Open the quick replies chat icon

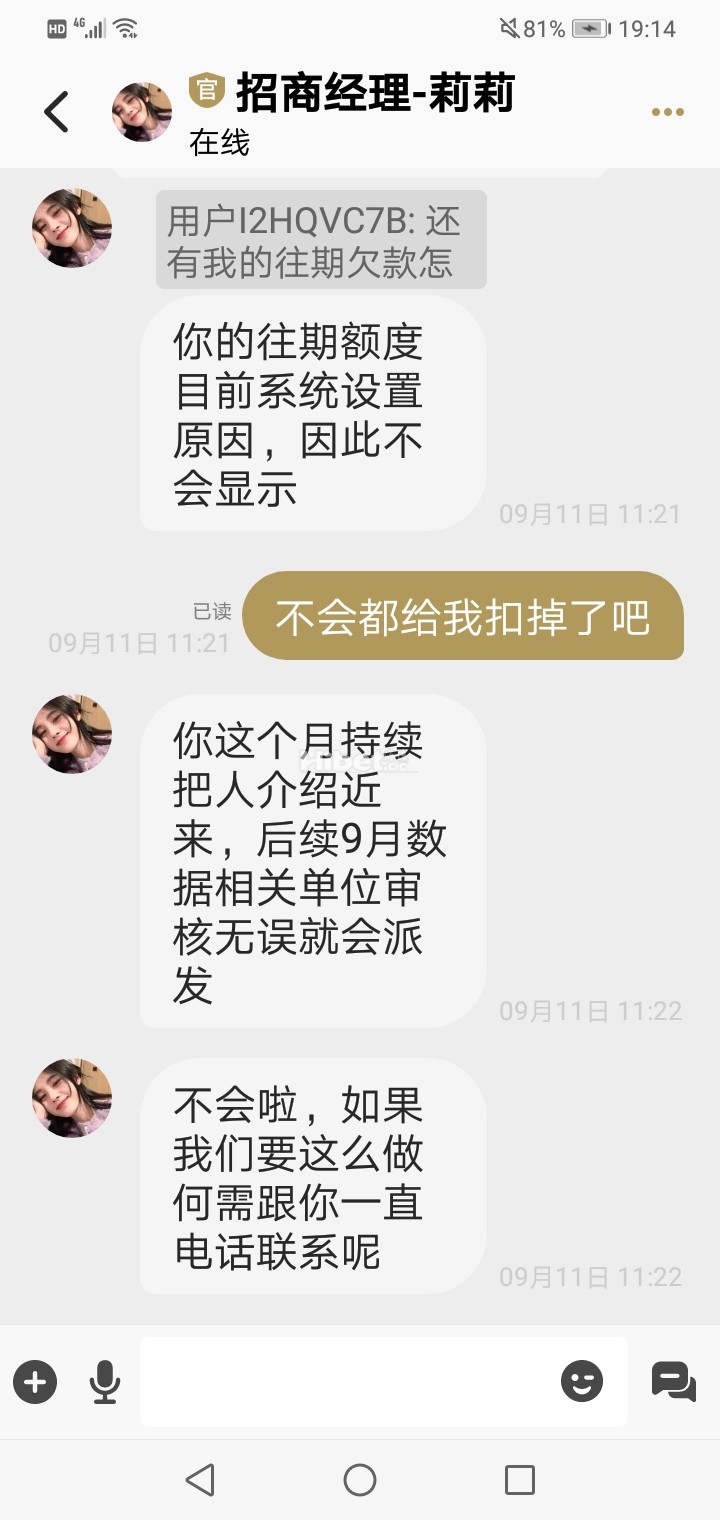click(673, 1383)
